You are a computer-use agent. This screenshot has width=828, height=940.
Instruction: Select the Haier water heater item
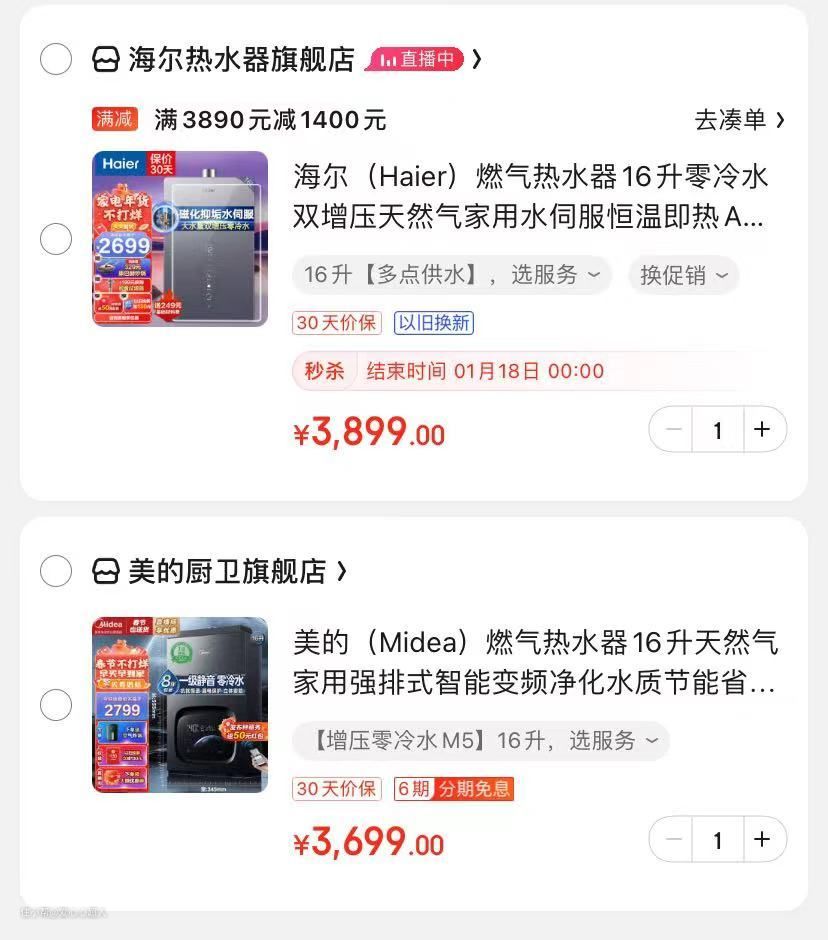[x=56, y=240]
